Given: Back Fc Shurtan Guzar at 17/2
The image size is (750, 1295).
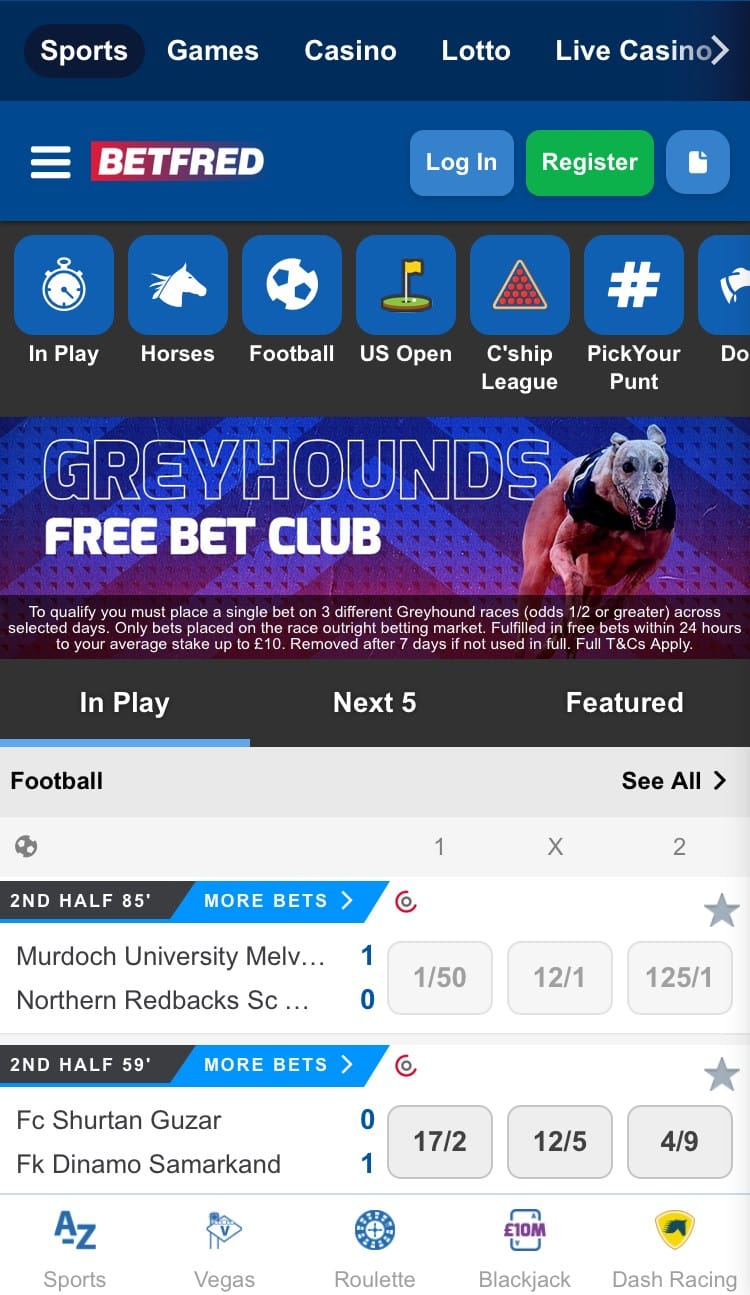Looking at the screenshot, I should click(439, 1141).
